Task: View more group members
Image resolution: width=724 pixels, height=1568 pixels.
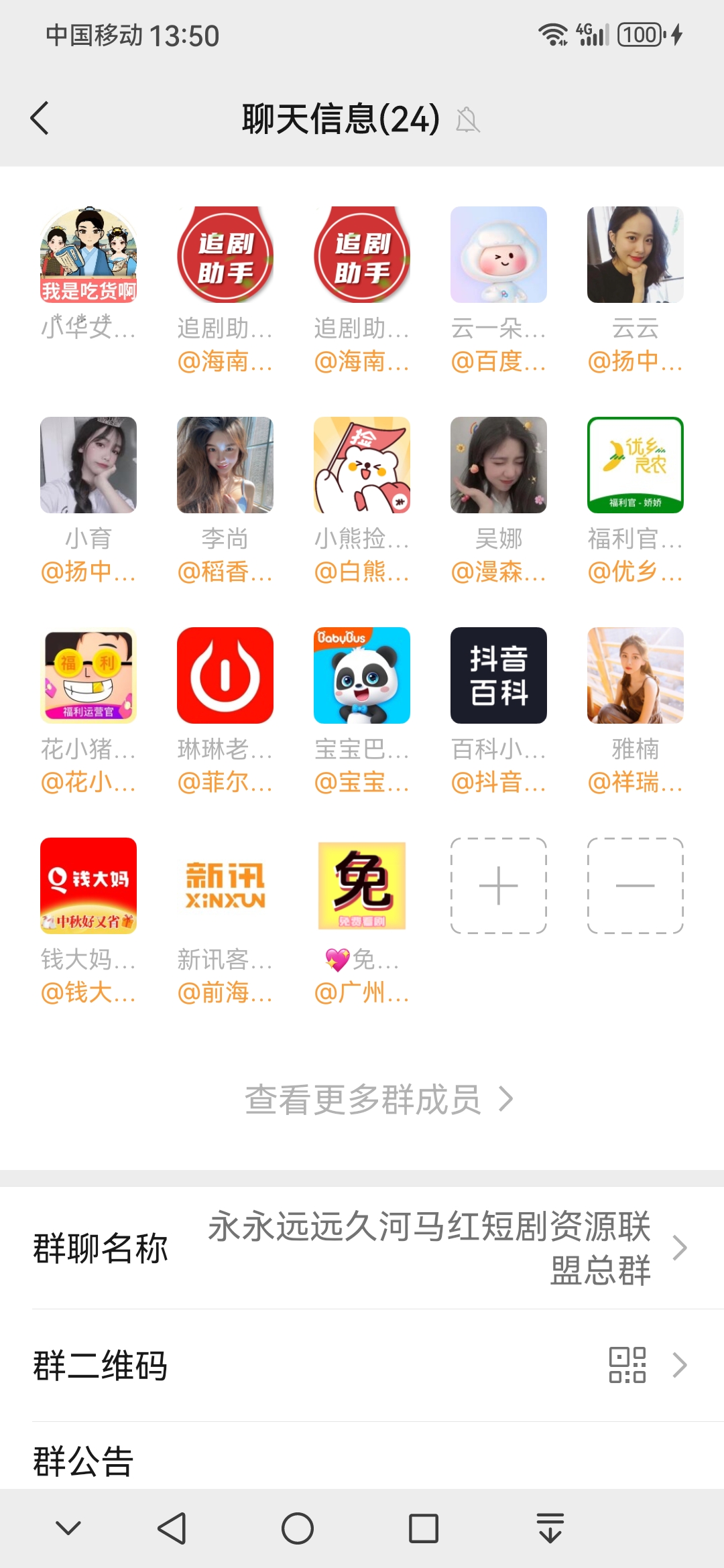Action: pyautogui.click(x=379, y=1100)
